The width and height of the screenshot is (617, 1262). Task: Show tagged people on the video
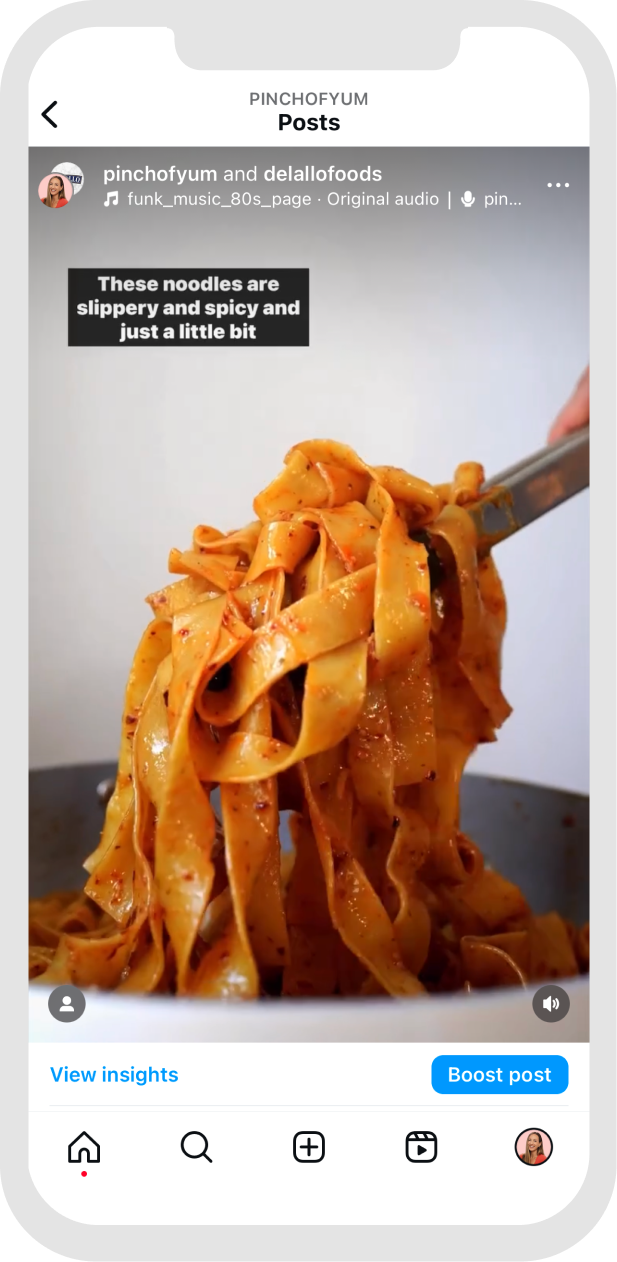coord(67,1003)
